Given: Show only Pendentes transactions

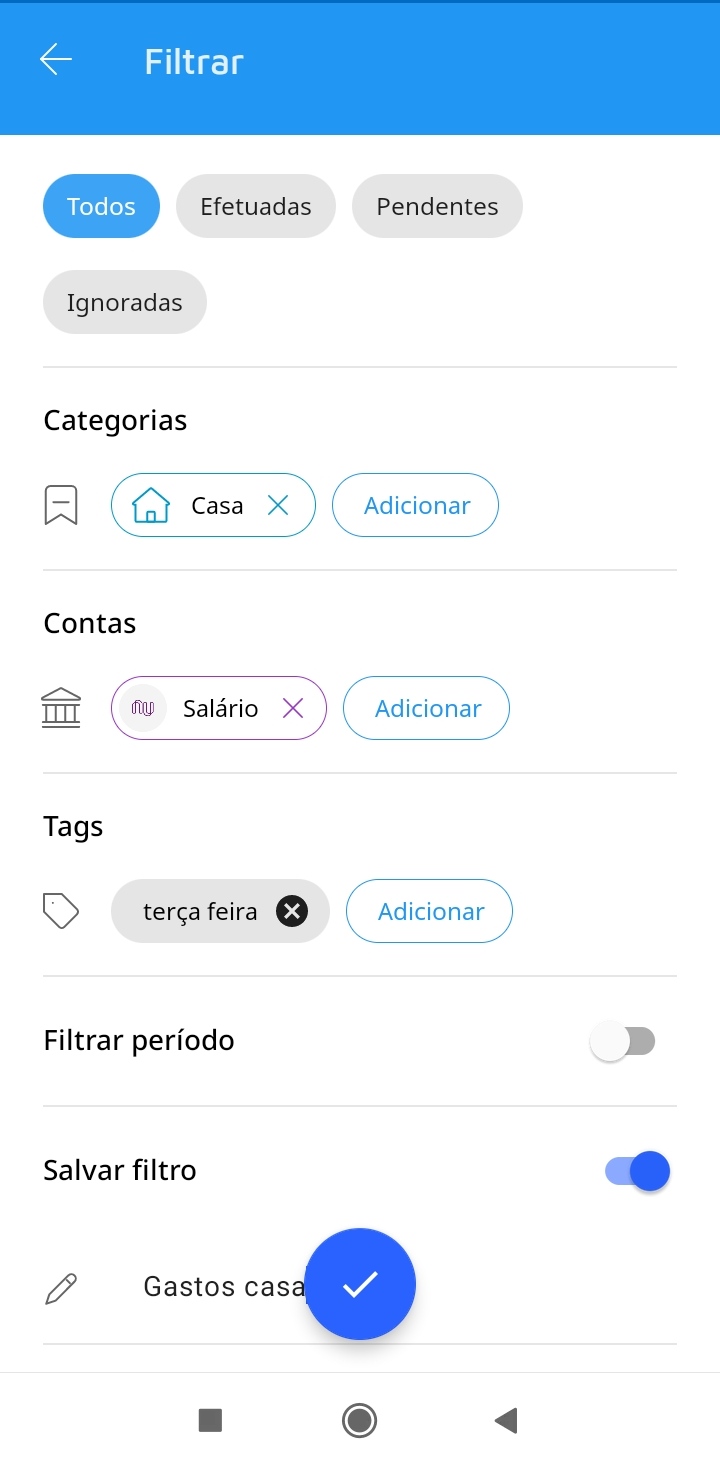Looking at the screenshot, I should [437, 207].
